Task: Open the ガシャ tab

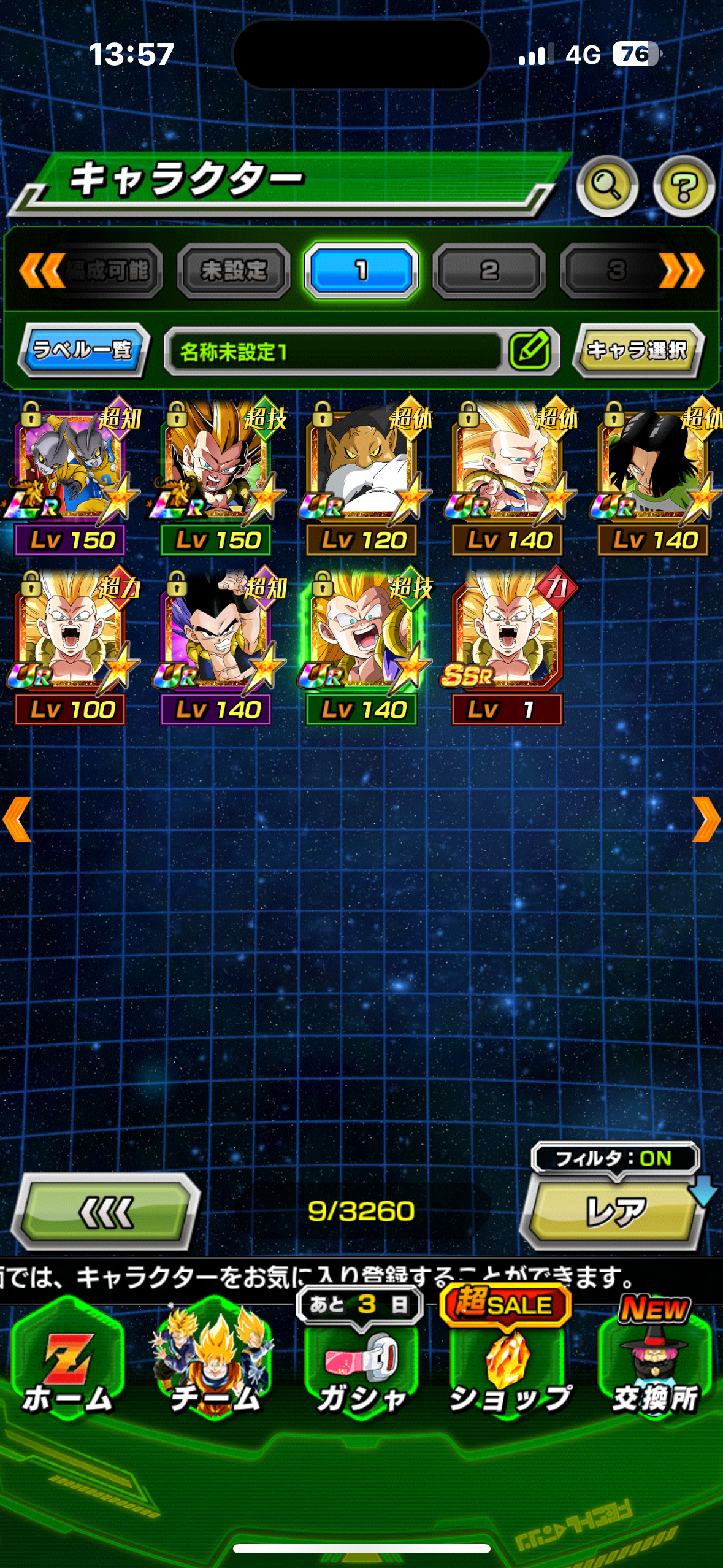Action: click(361, 1360)
